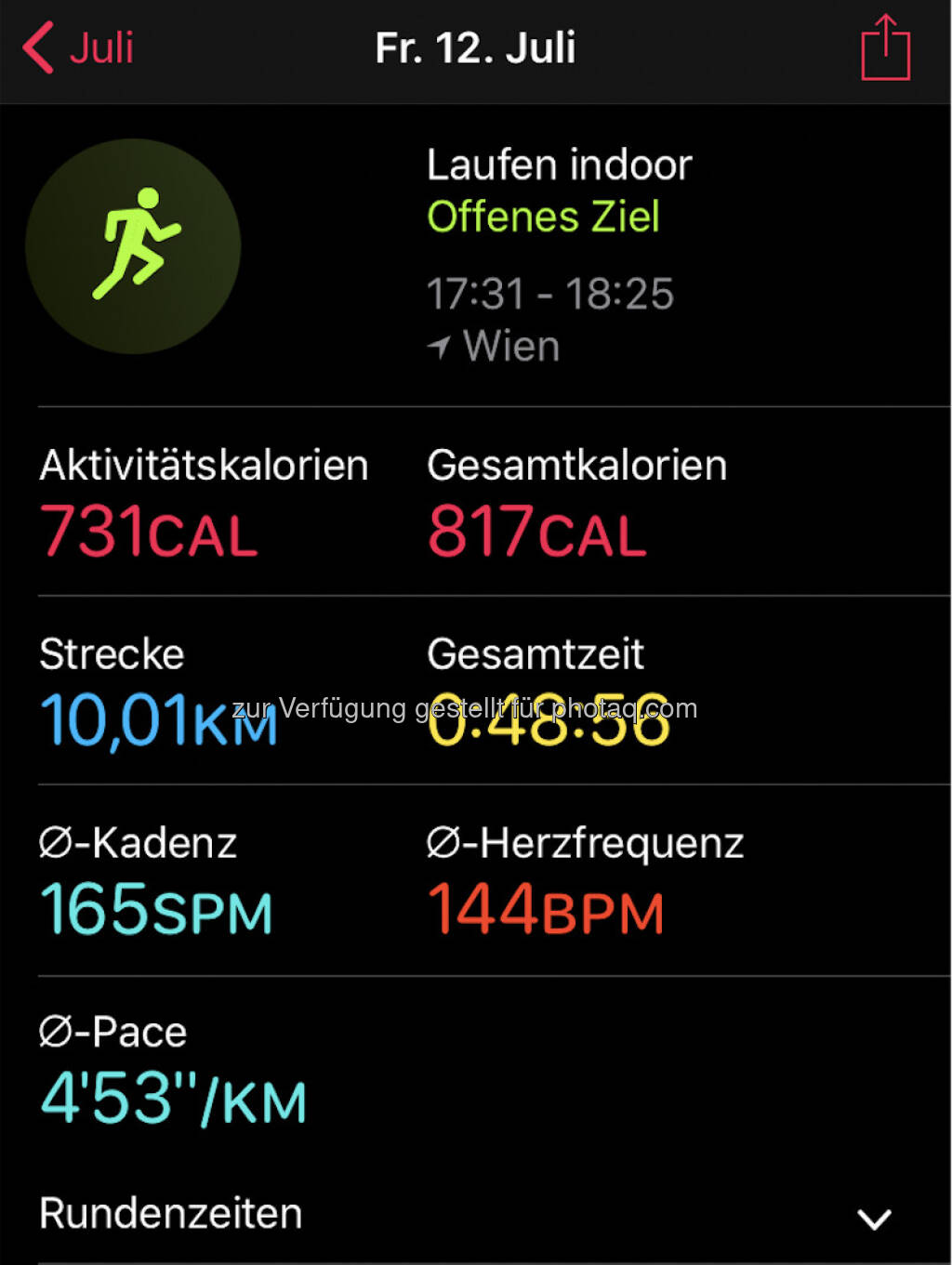Viewport: 952px width, 1265px height.
Task: Go back to the Juli overview
Action: [x=78, y=47]
